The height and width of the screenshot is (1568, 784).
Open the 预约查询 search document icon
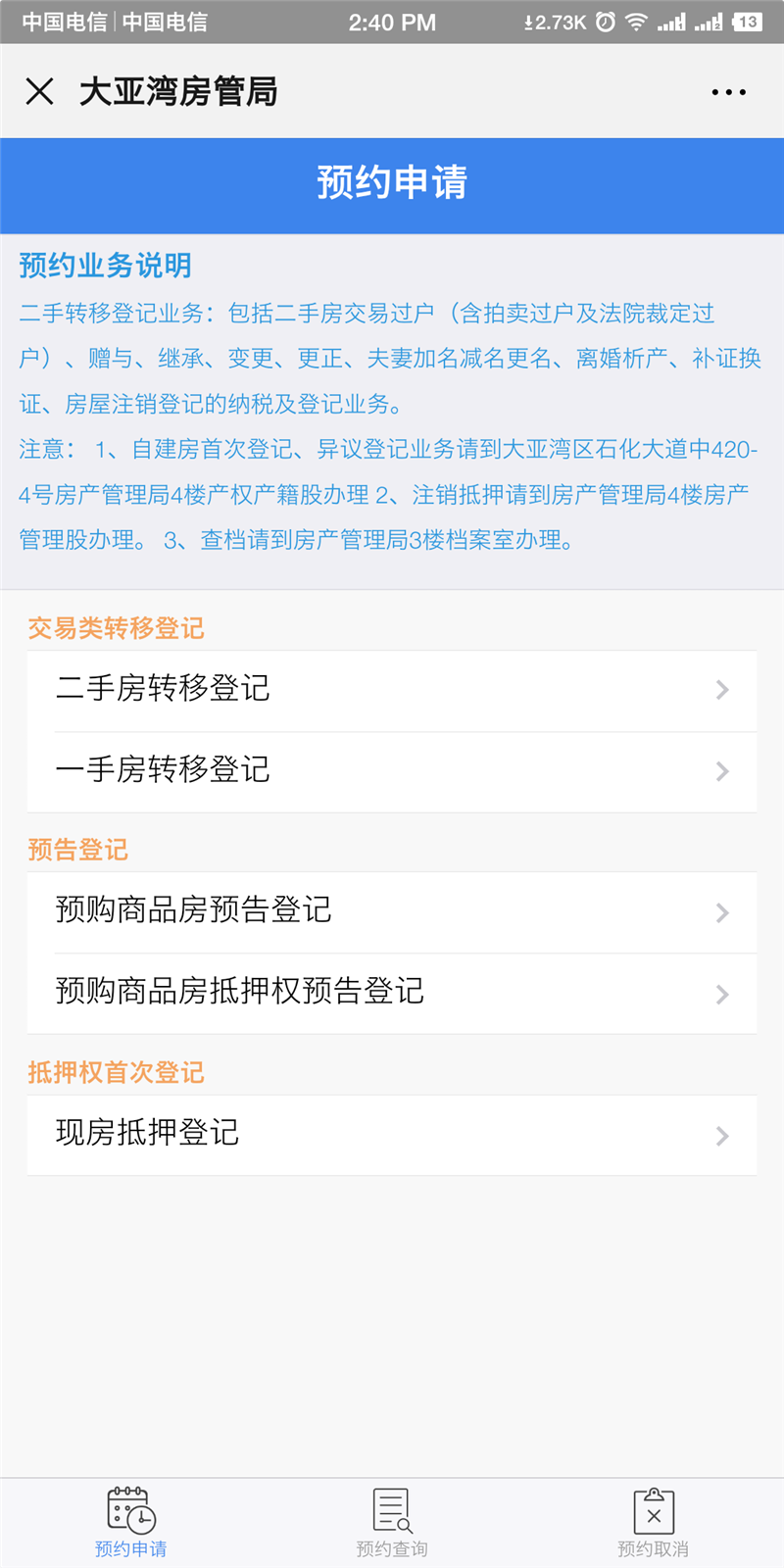[x=391, y=1508]
